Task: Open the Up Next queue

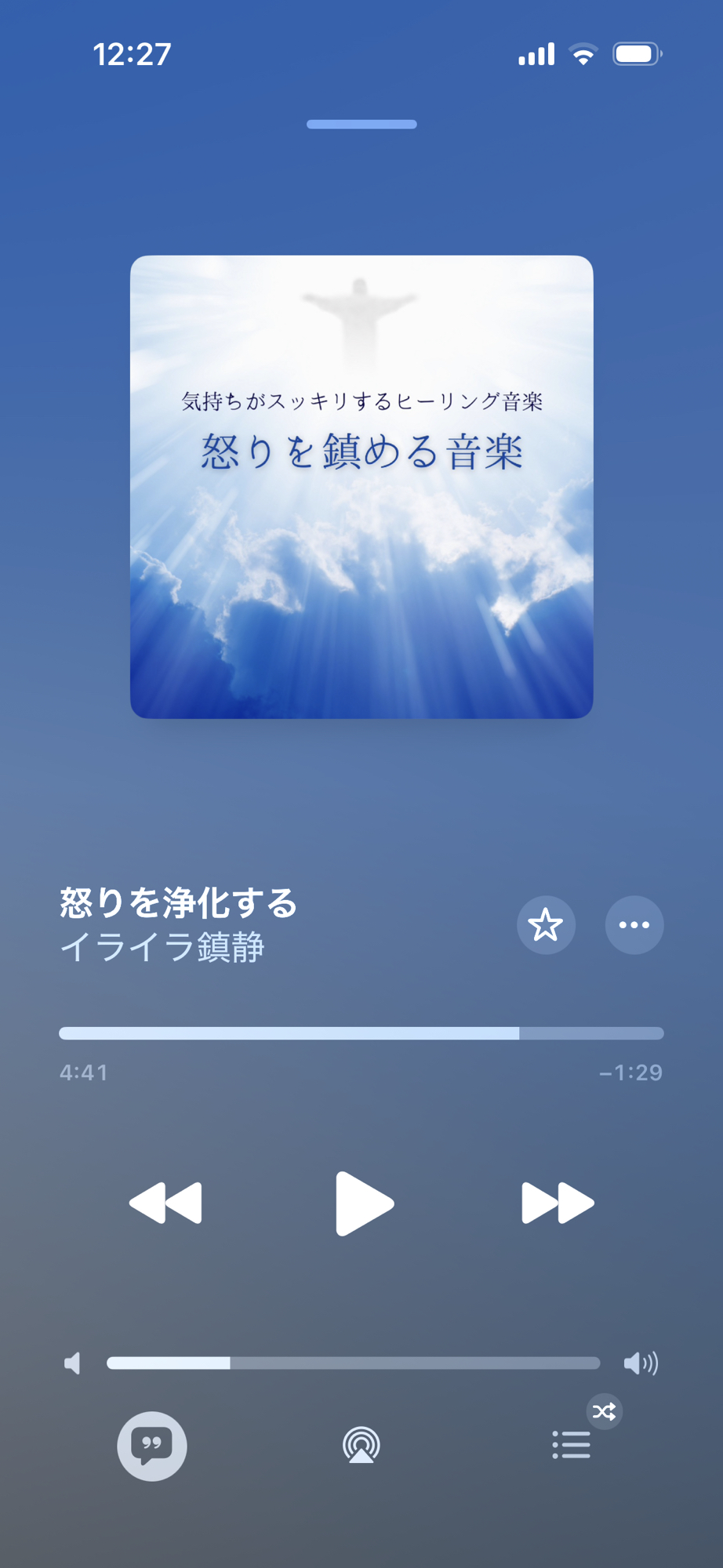Action: (x=572, y=1446)
